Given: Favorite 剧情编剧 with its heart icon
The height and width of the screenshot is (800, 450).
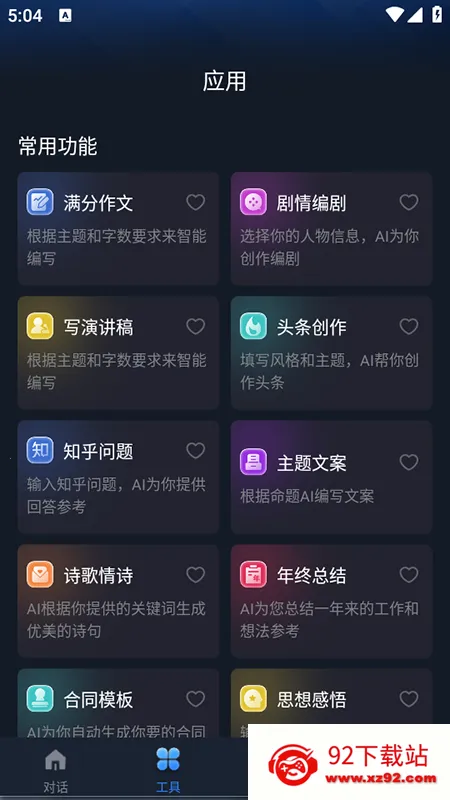Looking at the screenshot, I should click(409, 202).
